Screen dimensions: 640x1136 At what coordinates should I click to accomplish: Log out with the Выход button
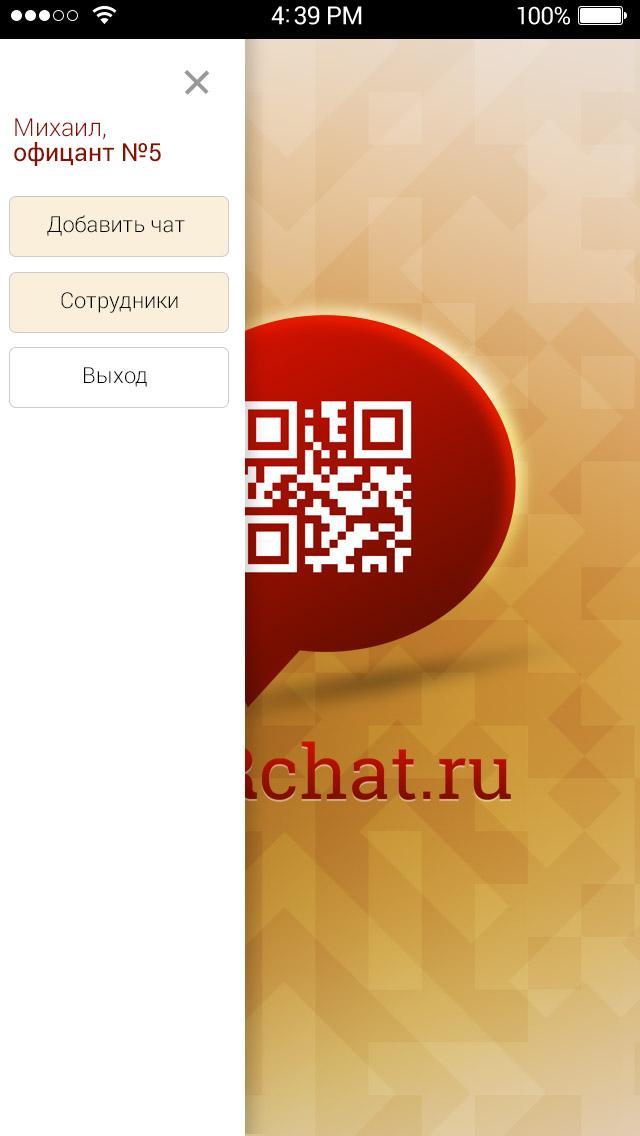tap(118, 377)
